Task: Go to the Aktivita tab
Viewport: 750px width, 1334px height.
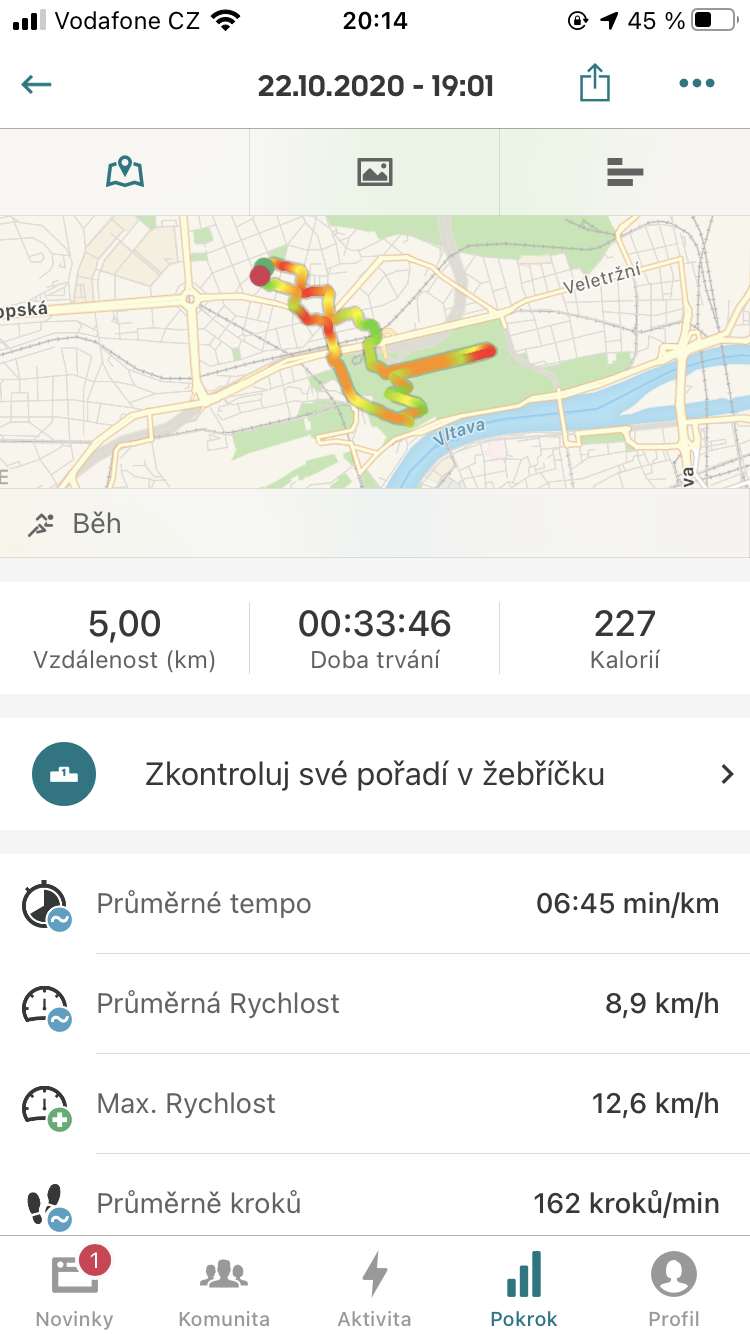Action: pos(374,1287)
